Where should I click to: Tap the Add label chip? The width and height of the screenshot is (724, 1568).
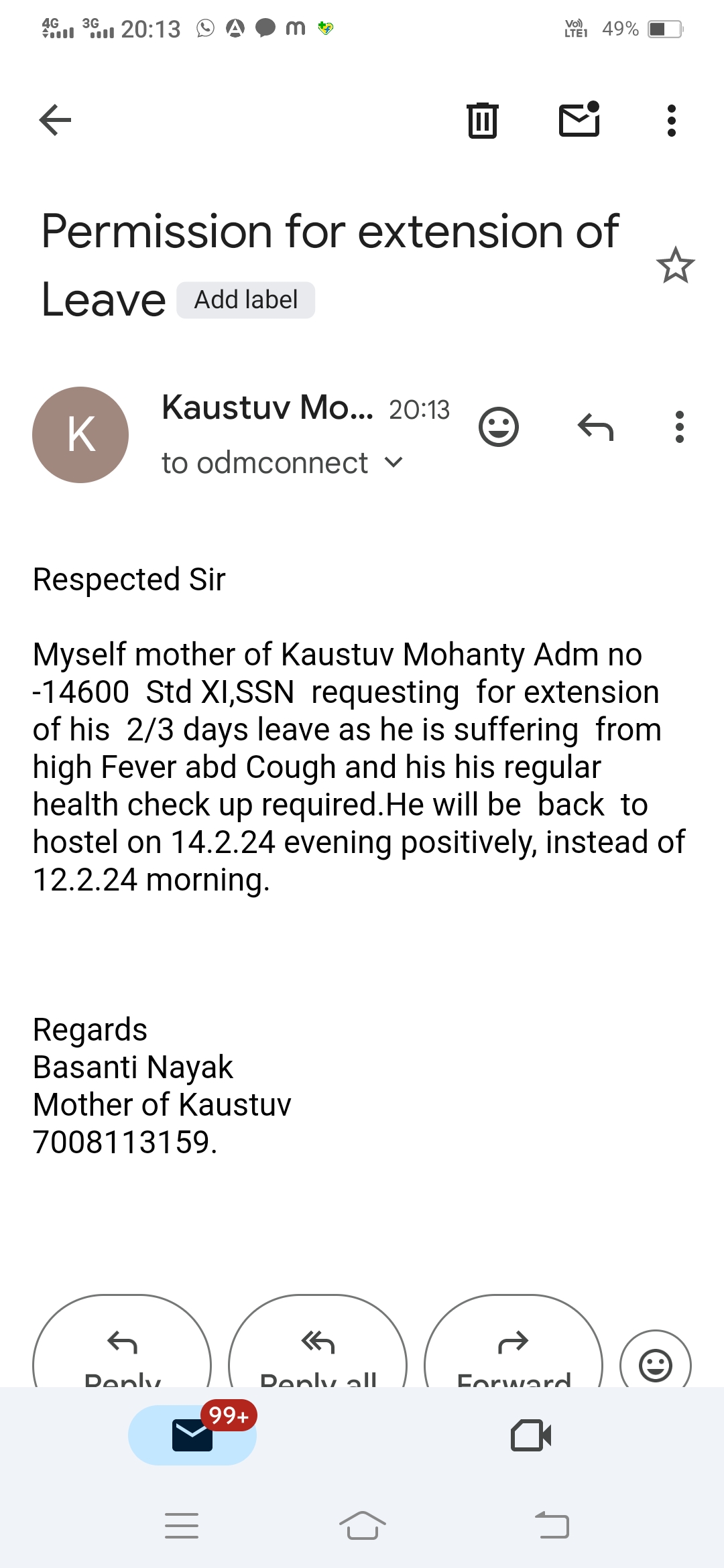245,300
